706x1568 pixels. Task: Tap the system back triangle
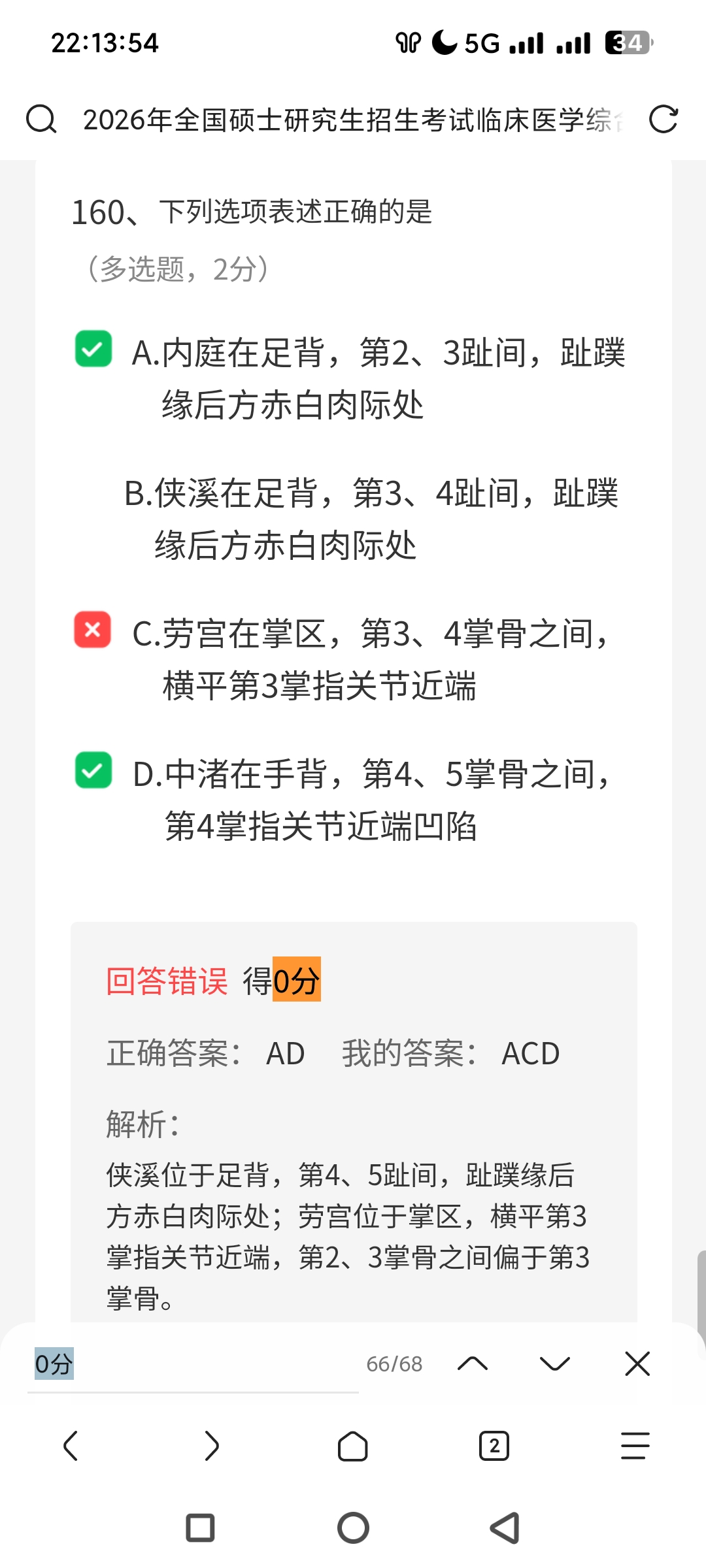click(x=505, y=1528)
